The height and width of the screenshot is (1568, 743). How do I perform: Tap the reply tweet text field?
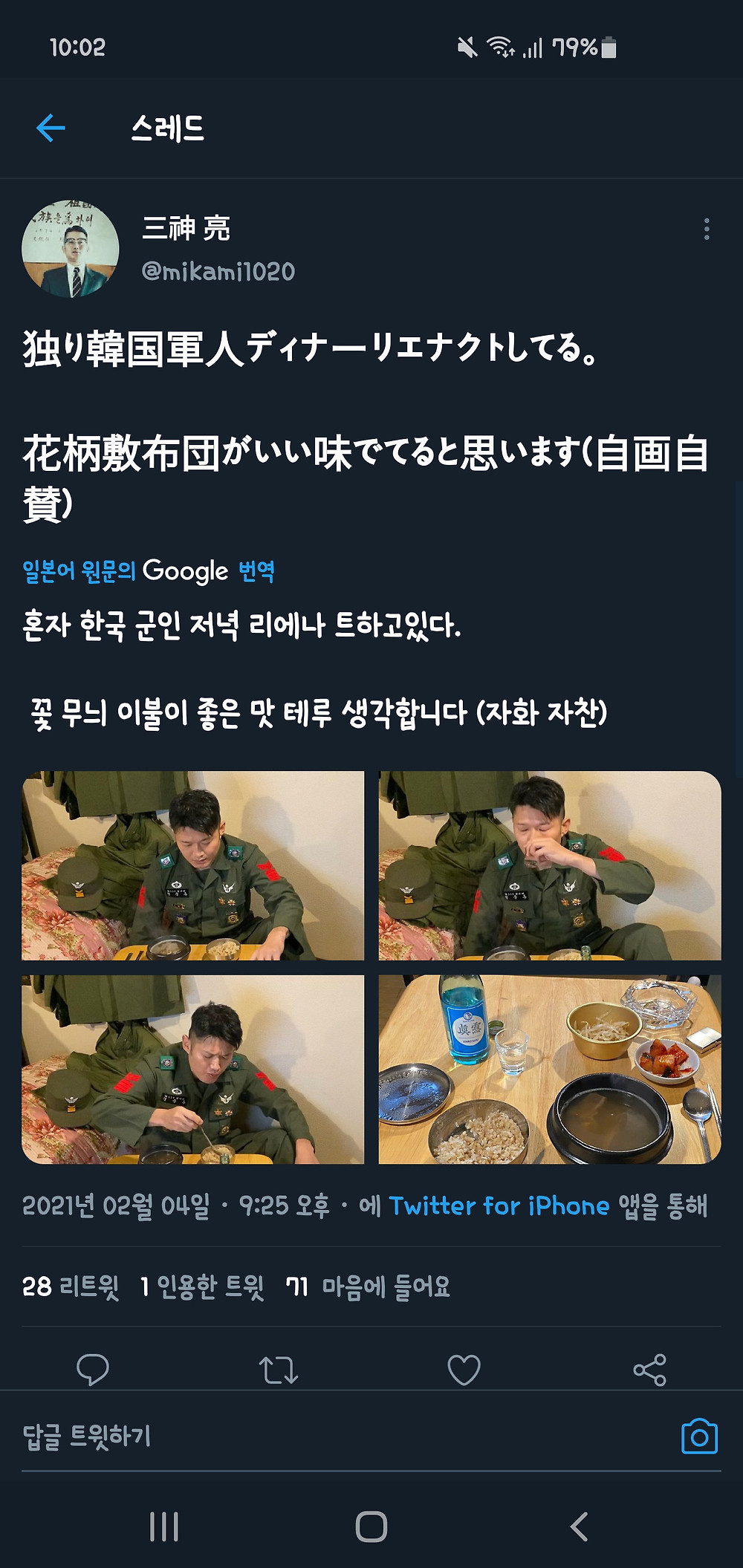pyautogui.click(x=342, y=1437)
